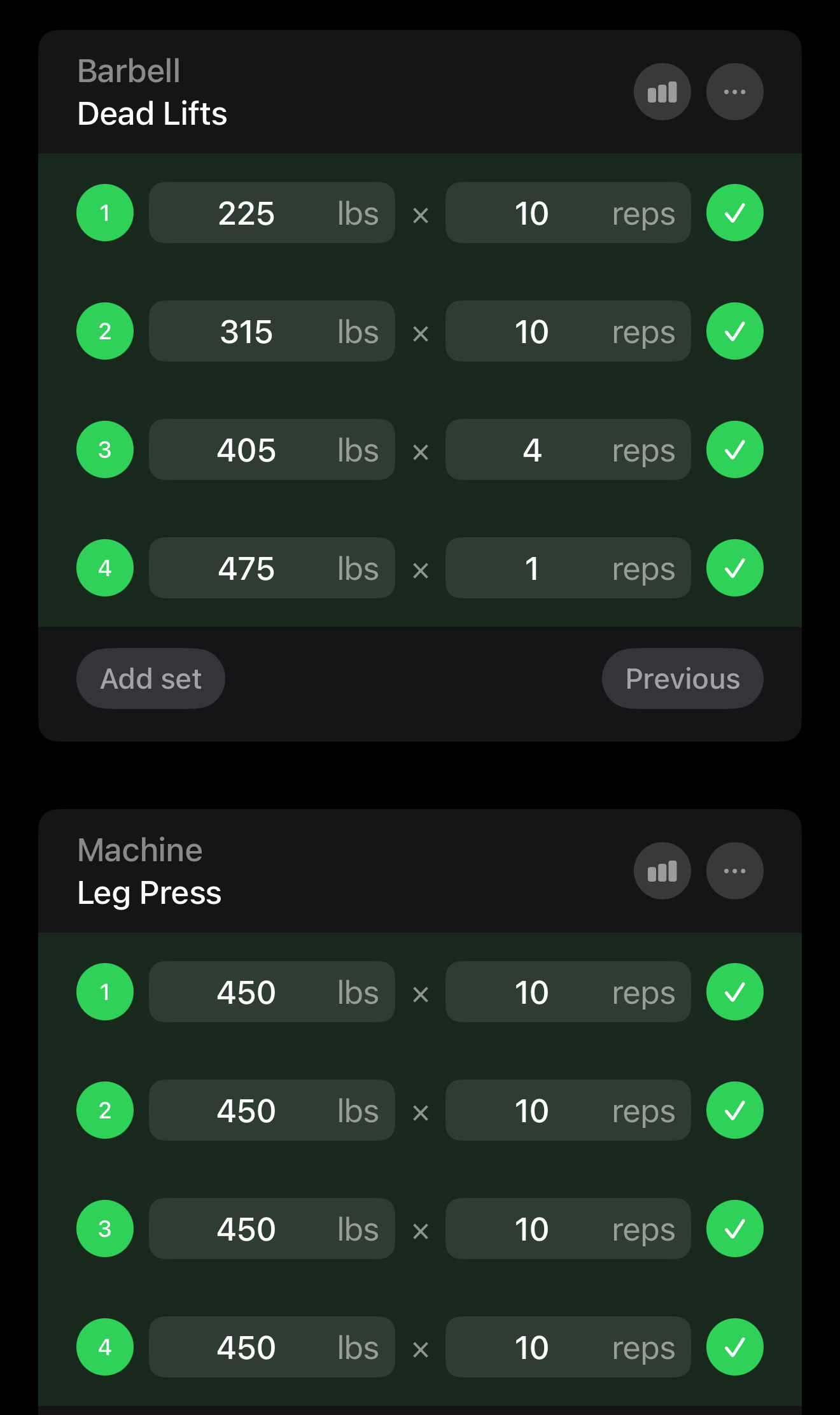Screen dimensions: 840x1415
Task: Uncheck the 225 lbs Dead Lifts set
Action: [734, 213]
